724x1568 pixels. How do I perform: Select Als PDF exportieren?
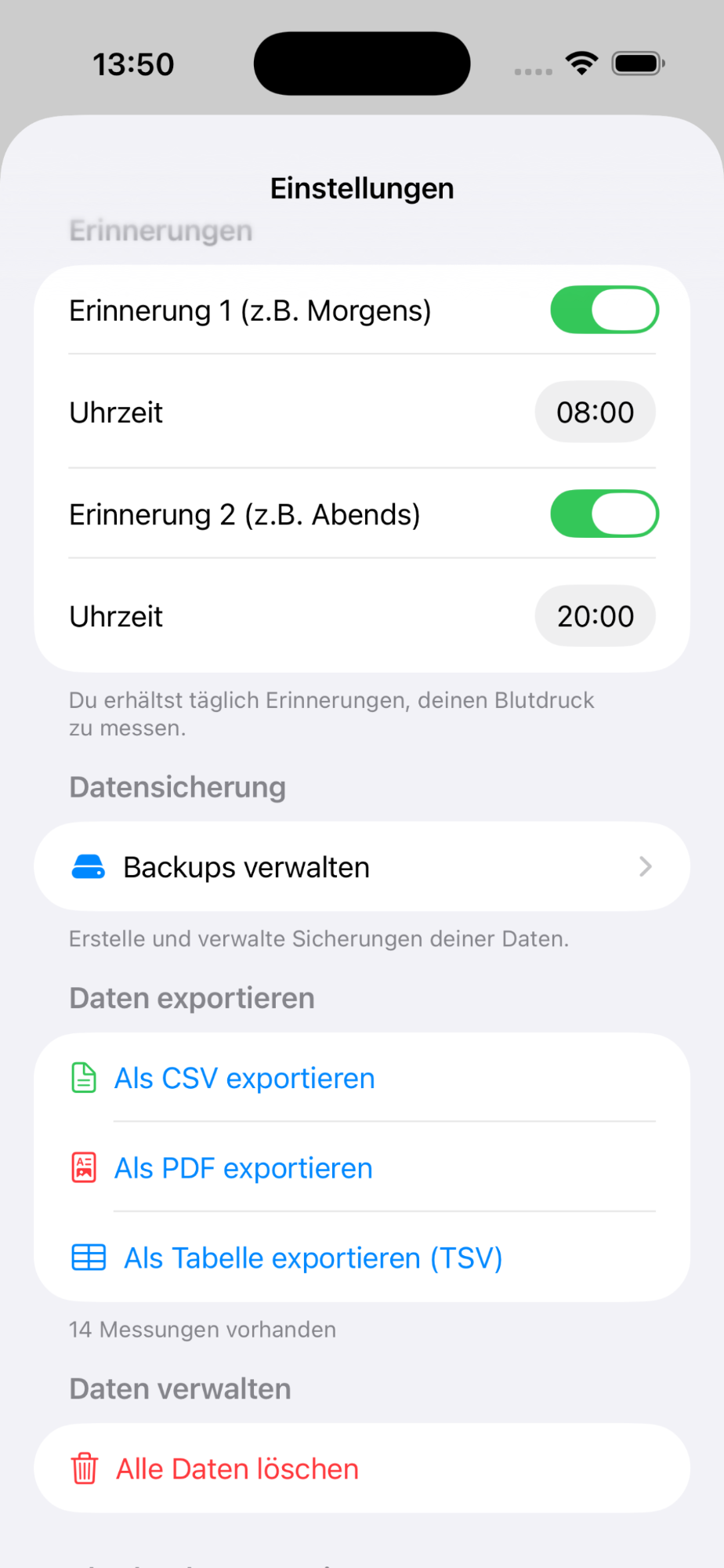click(x=243, y=1167)
